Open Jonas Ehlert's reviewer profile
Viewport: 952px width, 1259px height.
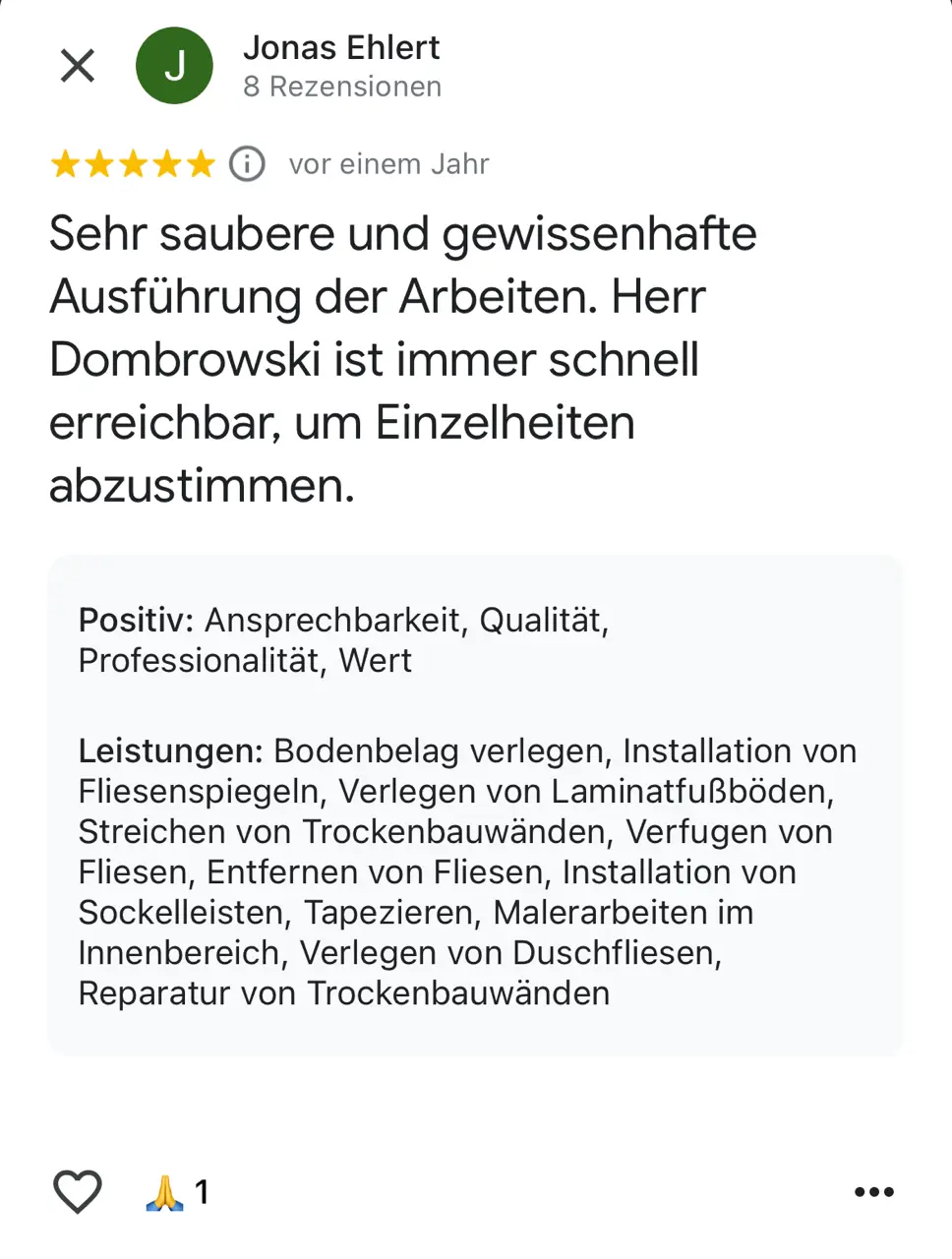click(x=340, y=48)
